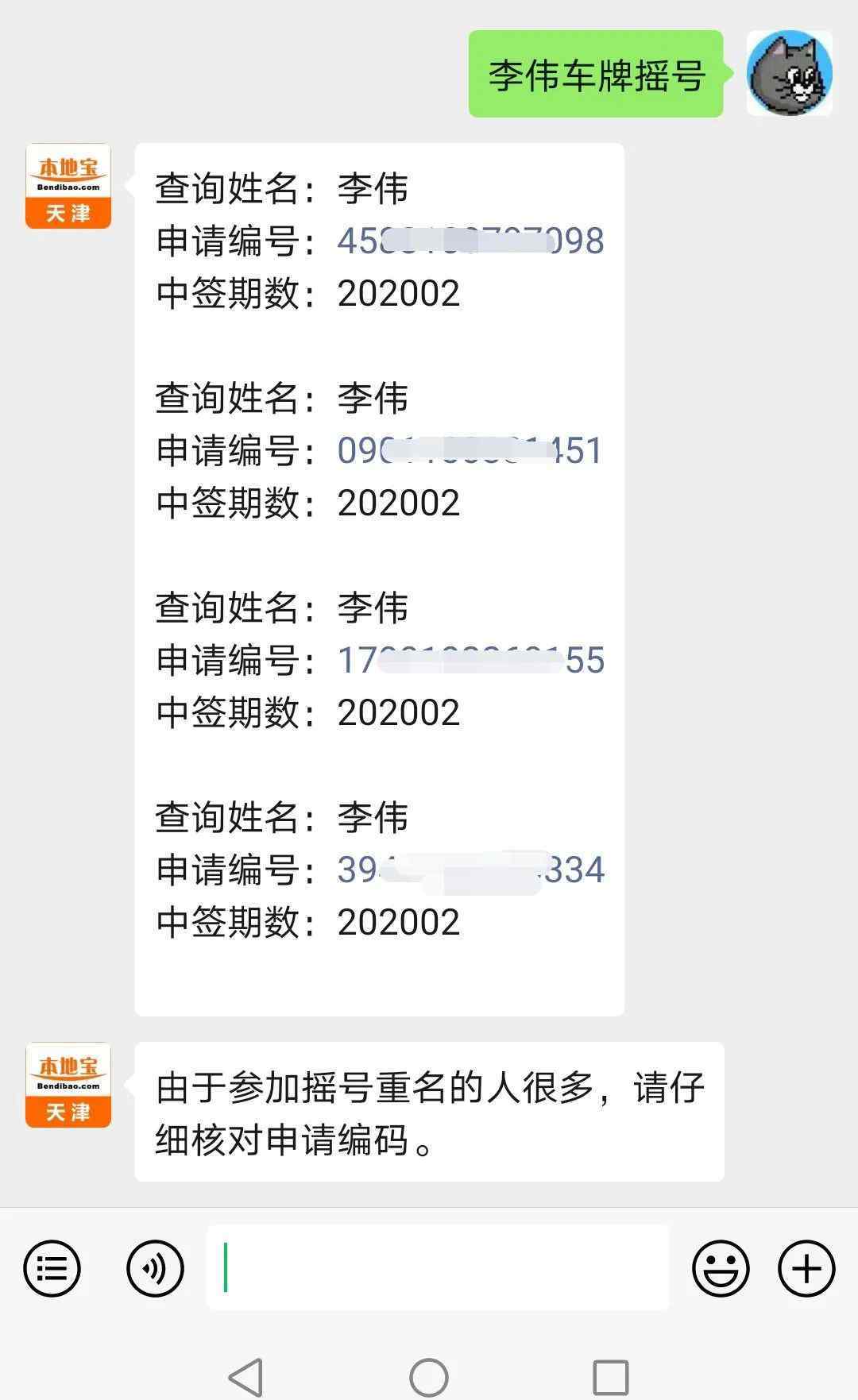The height and width of the screenshot is (1400, 858).
Task: Open application number ending in 098
Action: click(470, 241)
